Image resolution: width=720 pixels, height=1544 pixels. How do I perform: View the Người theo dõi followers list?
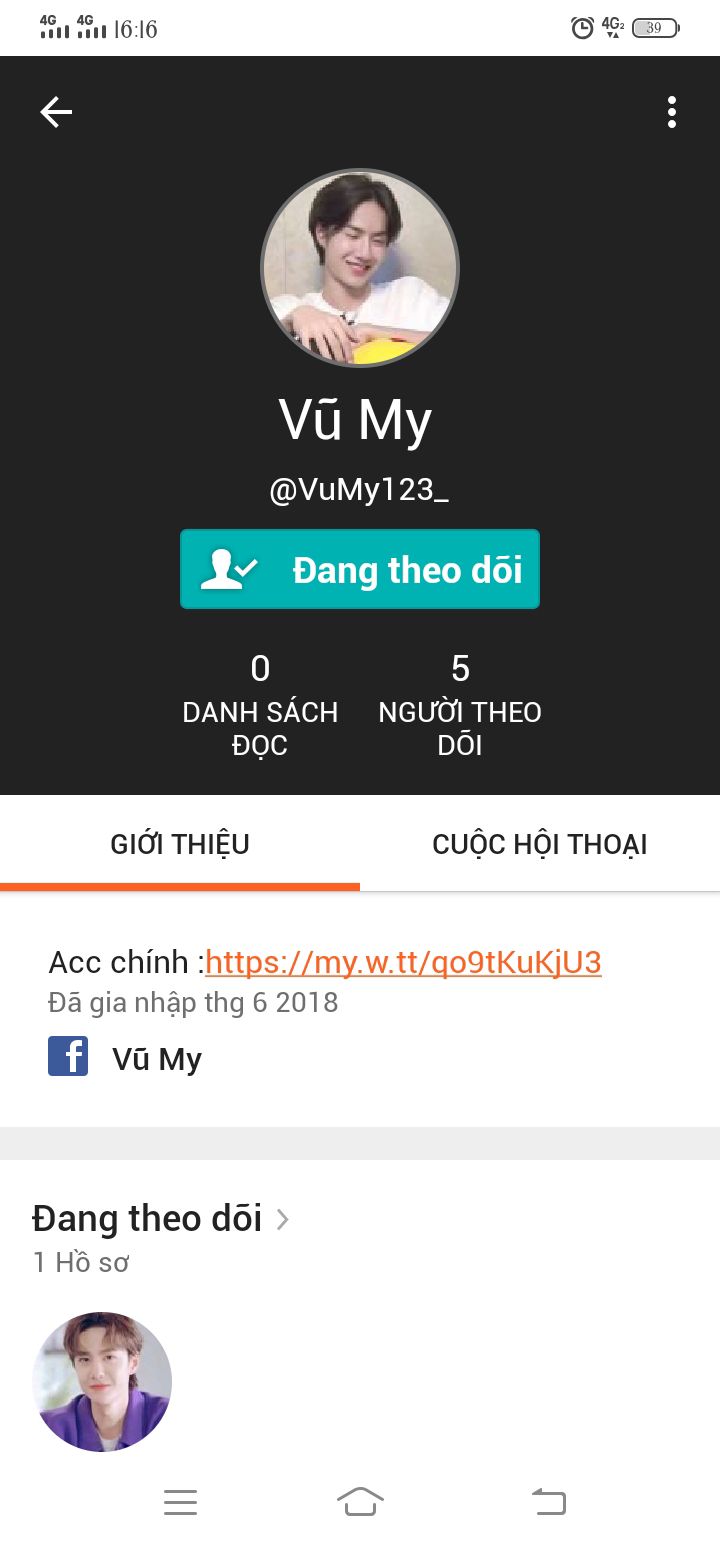coord(460,703)
